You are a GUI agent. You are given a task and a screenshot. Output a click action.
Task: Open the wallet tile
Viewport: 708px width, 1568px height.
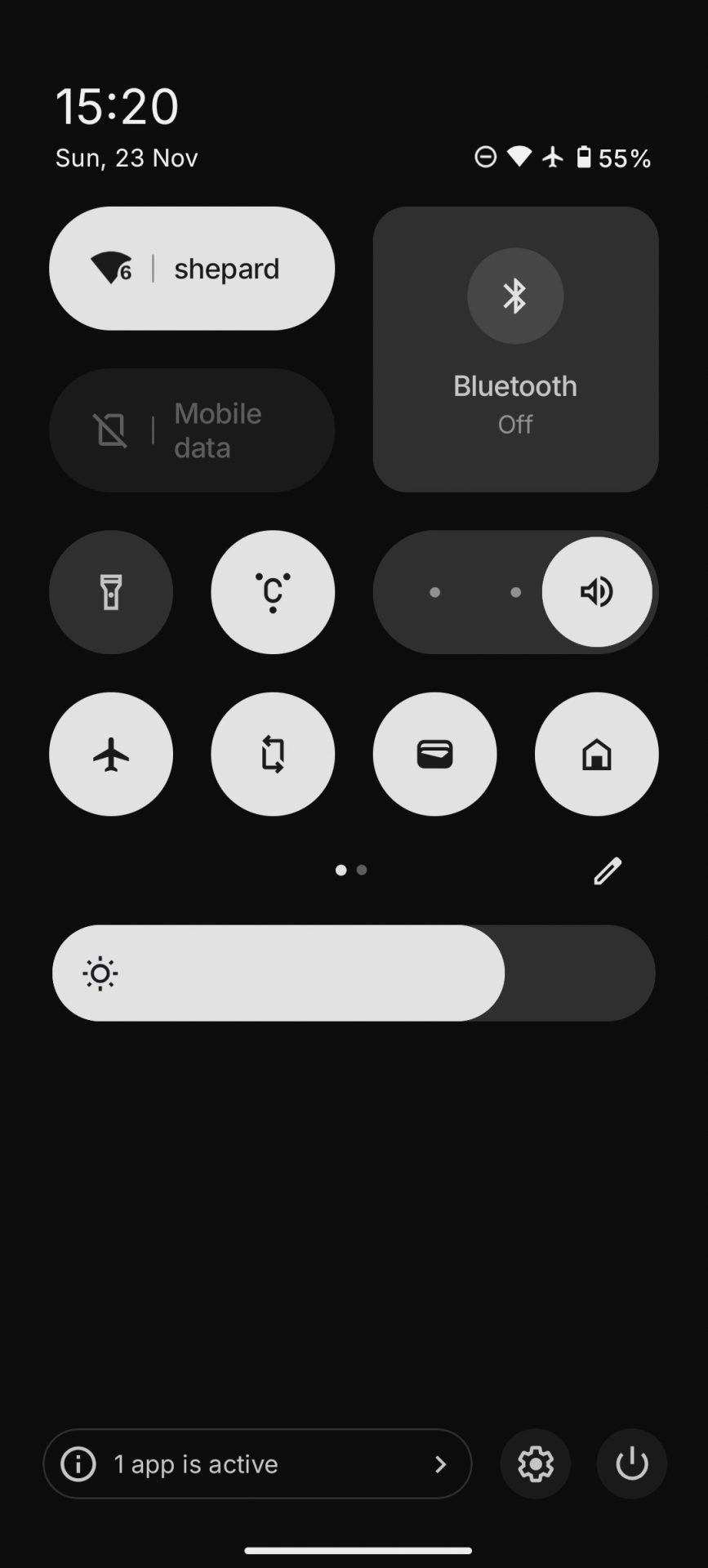(x=434, y=754)
